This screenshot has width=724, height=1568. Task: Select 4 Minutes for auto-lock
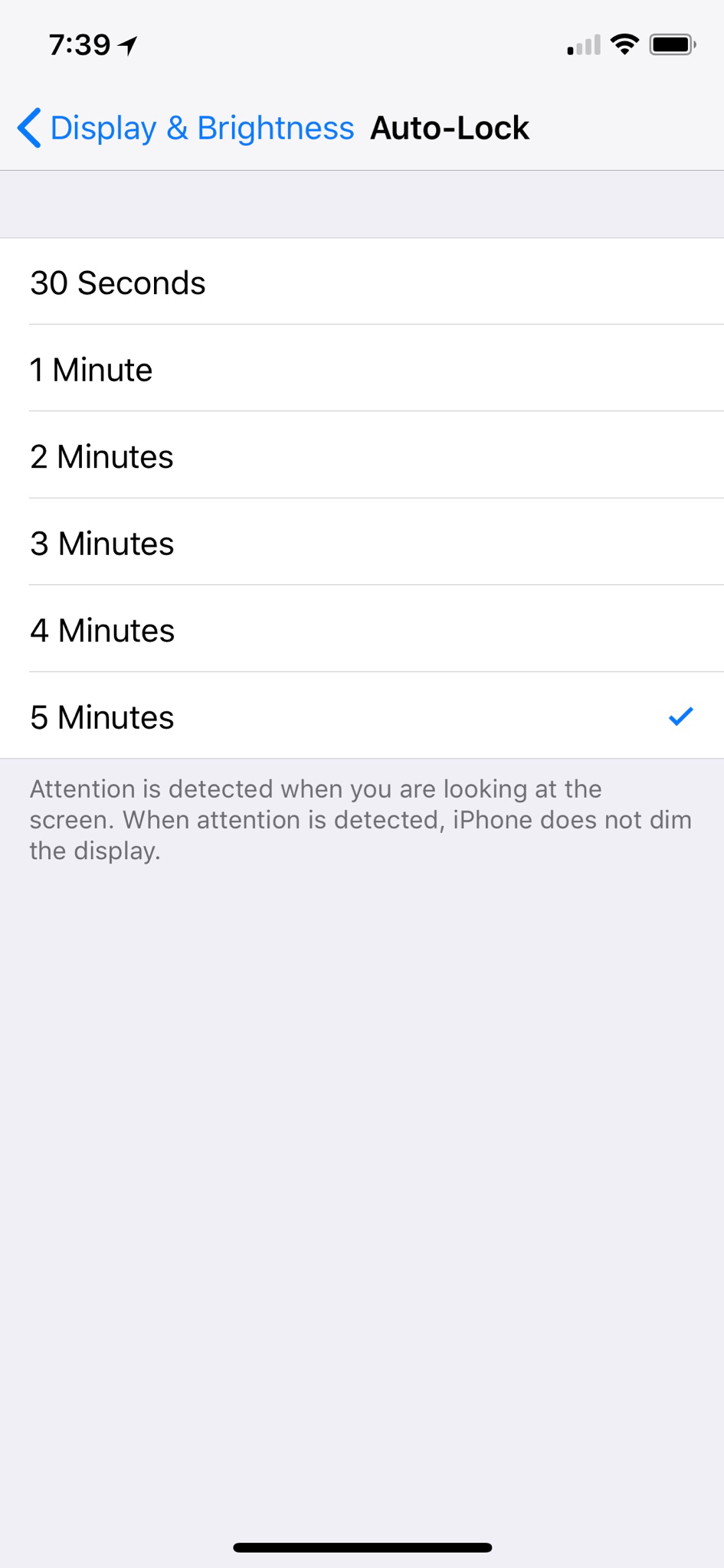coord(362,629)
